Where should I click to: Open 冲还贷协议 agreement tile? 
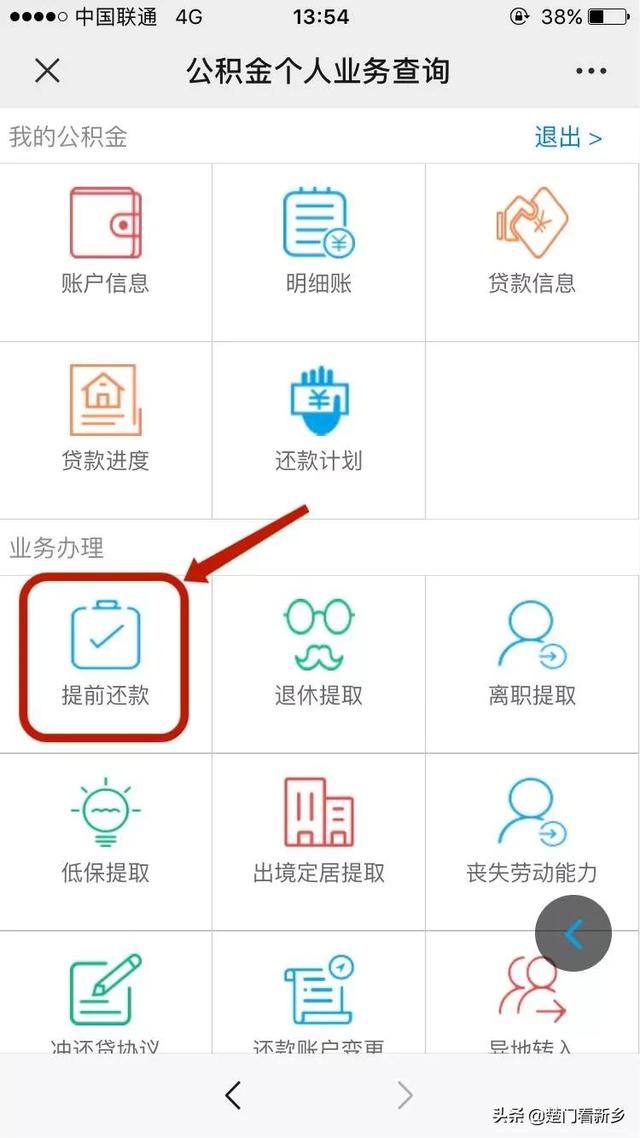(105, 1000)
